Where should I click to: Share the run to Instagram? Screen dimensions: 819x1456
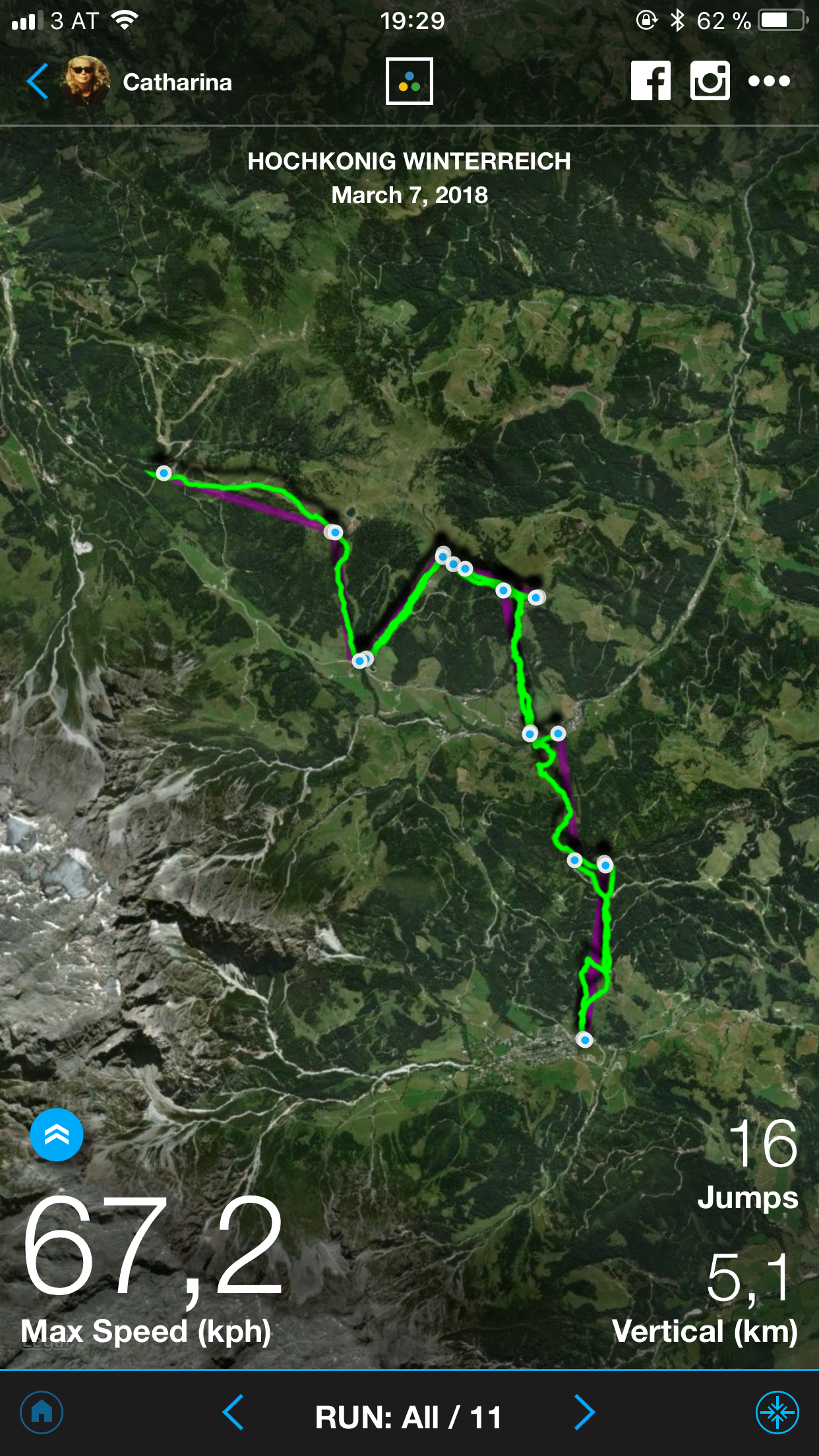[710, 81]
